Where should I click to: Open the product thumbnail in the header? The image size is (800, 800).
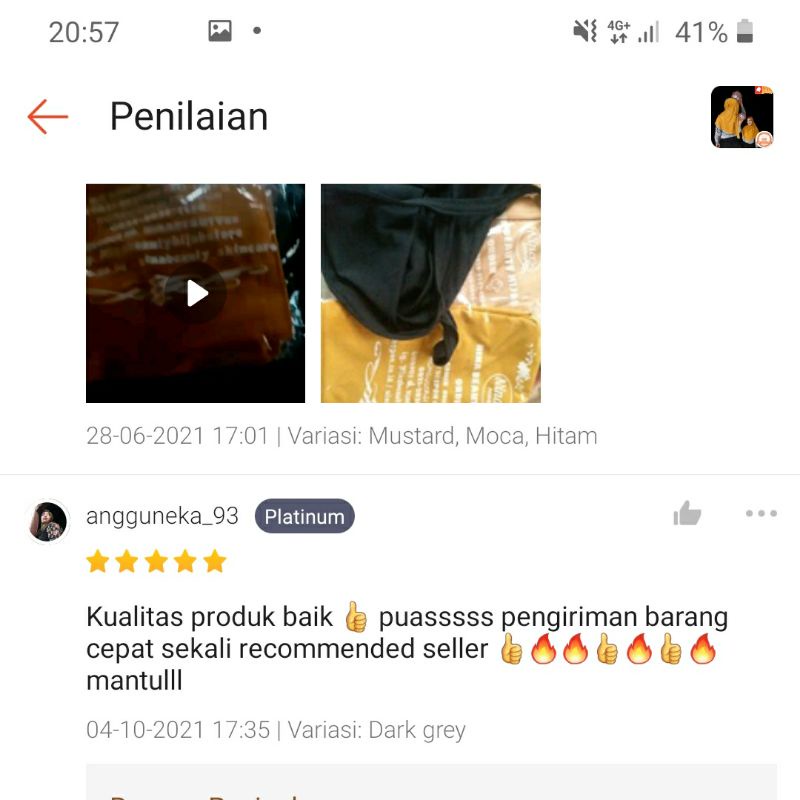point(742,117)
